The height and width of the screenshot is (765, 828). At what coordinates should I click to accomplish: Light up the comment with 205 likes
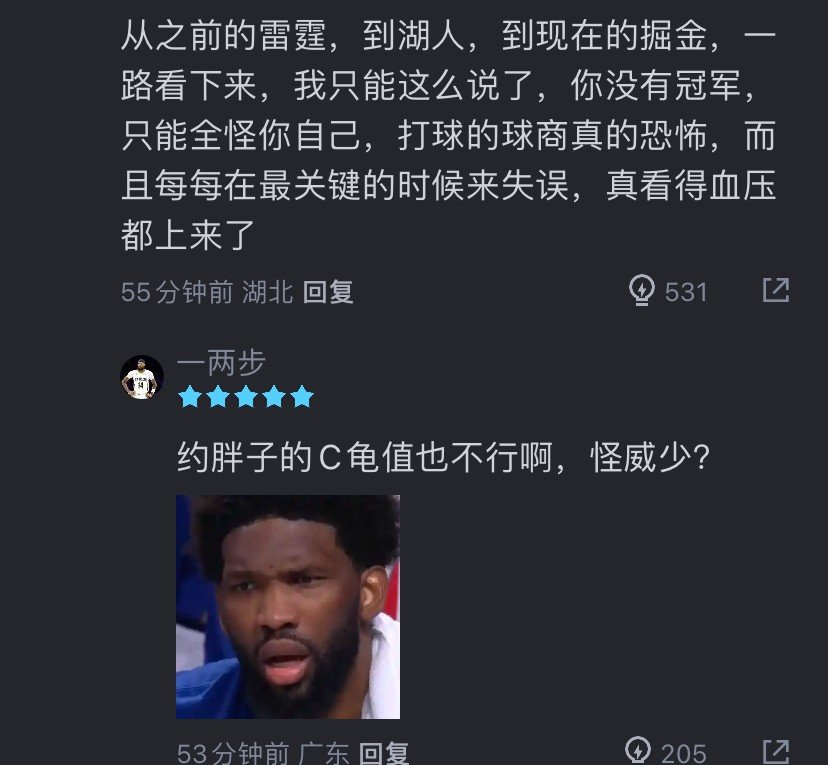coord(638,751)
